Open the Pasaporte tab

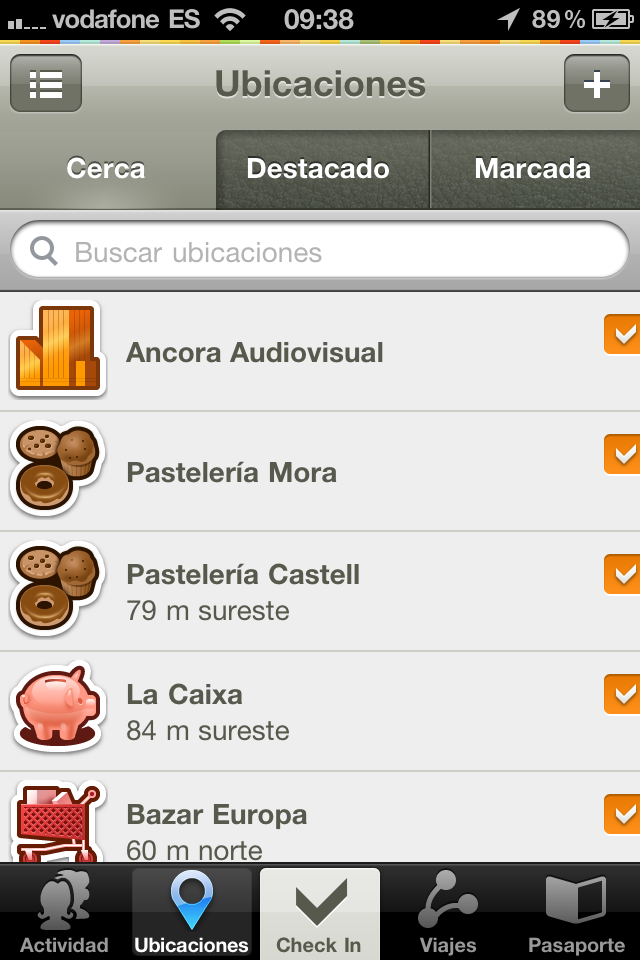(576, 914)
